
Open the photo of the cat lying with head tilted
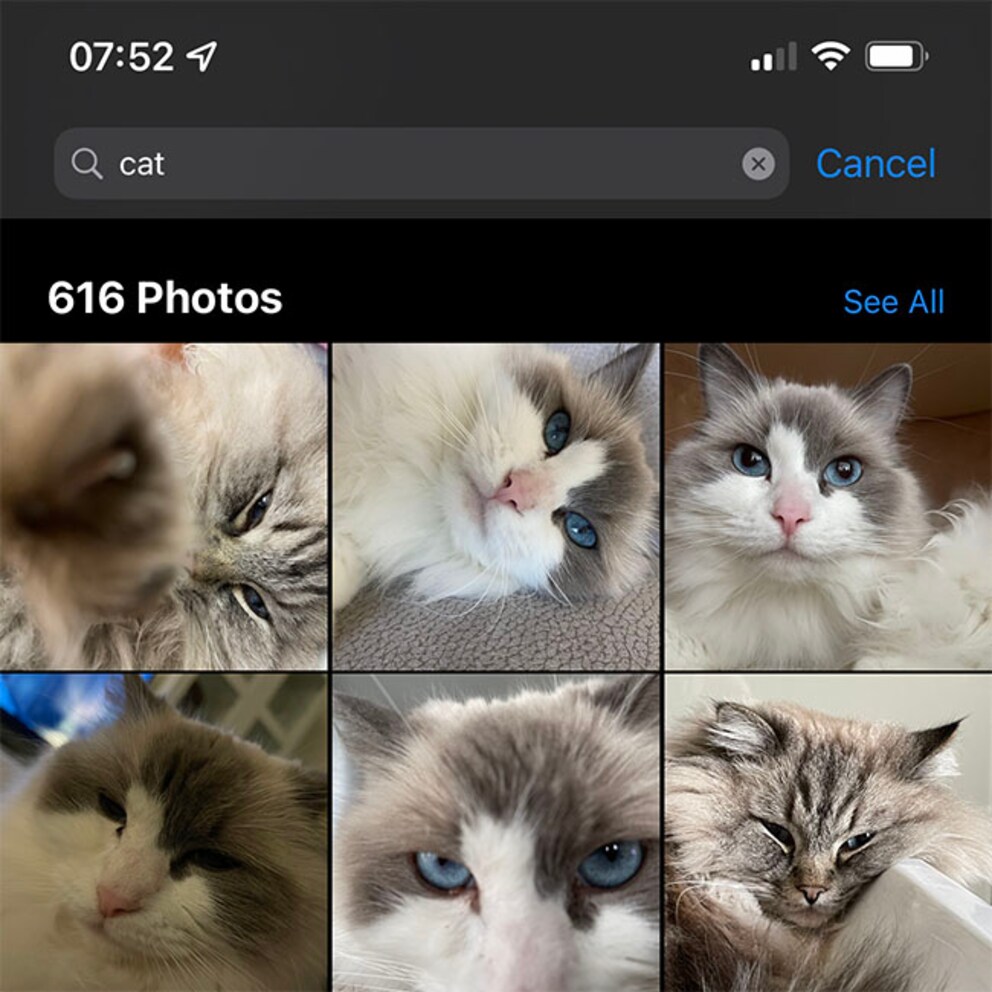pos(496,506)
